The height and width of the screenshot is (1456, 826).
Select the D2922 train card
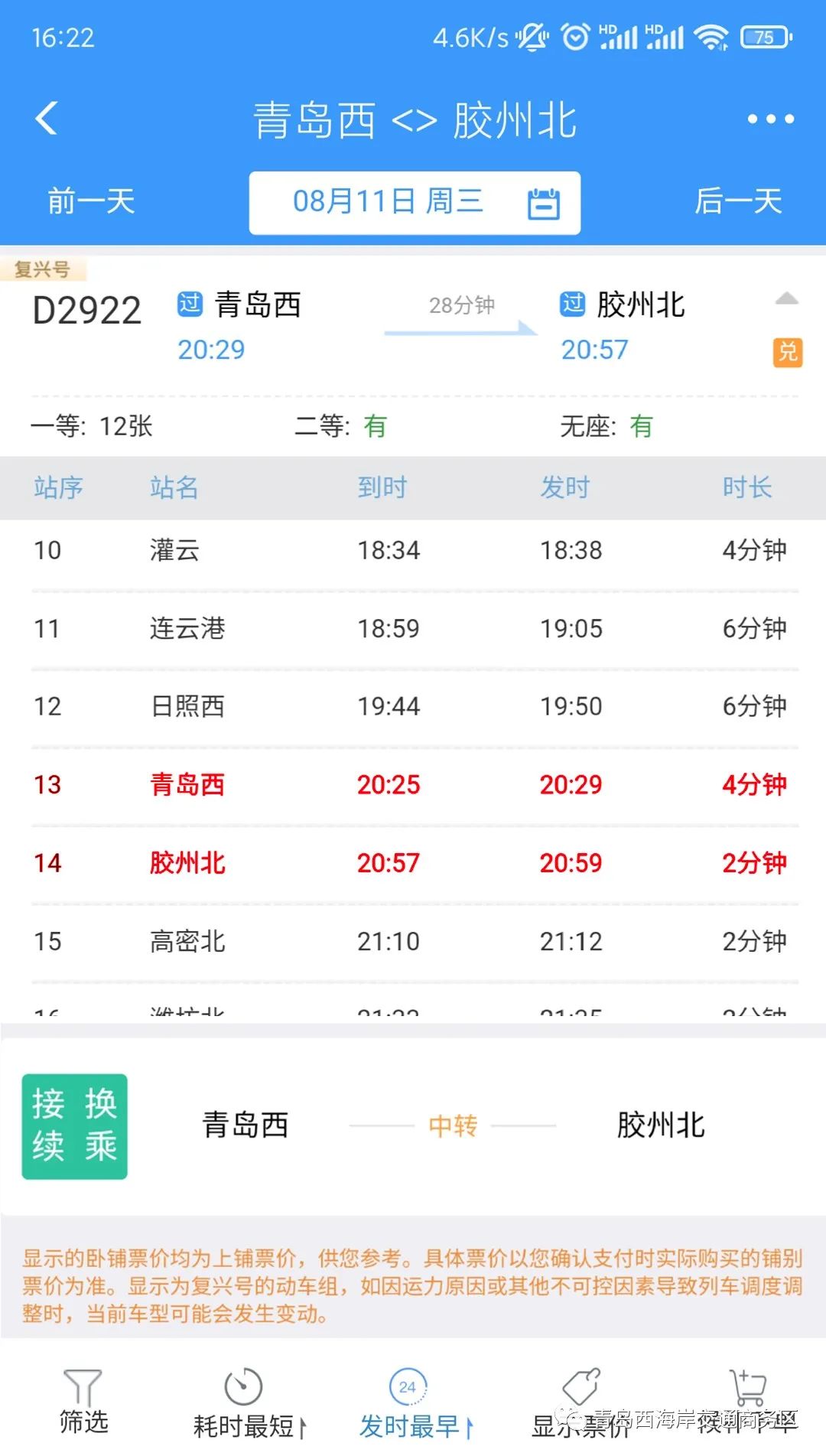click(x=413, y=356)
